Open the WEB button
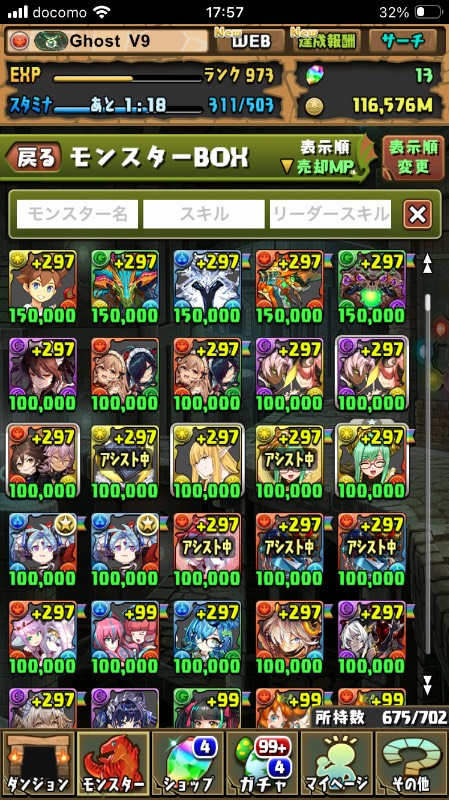Screen dimensions: 449x800 click(x=250, y=41)
